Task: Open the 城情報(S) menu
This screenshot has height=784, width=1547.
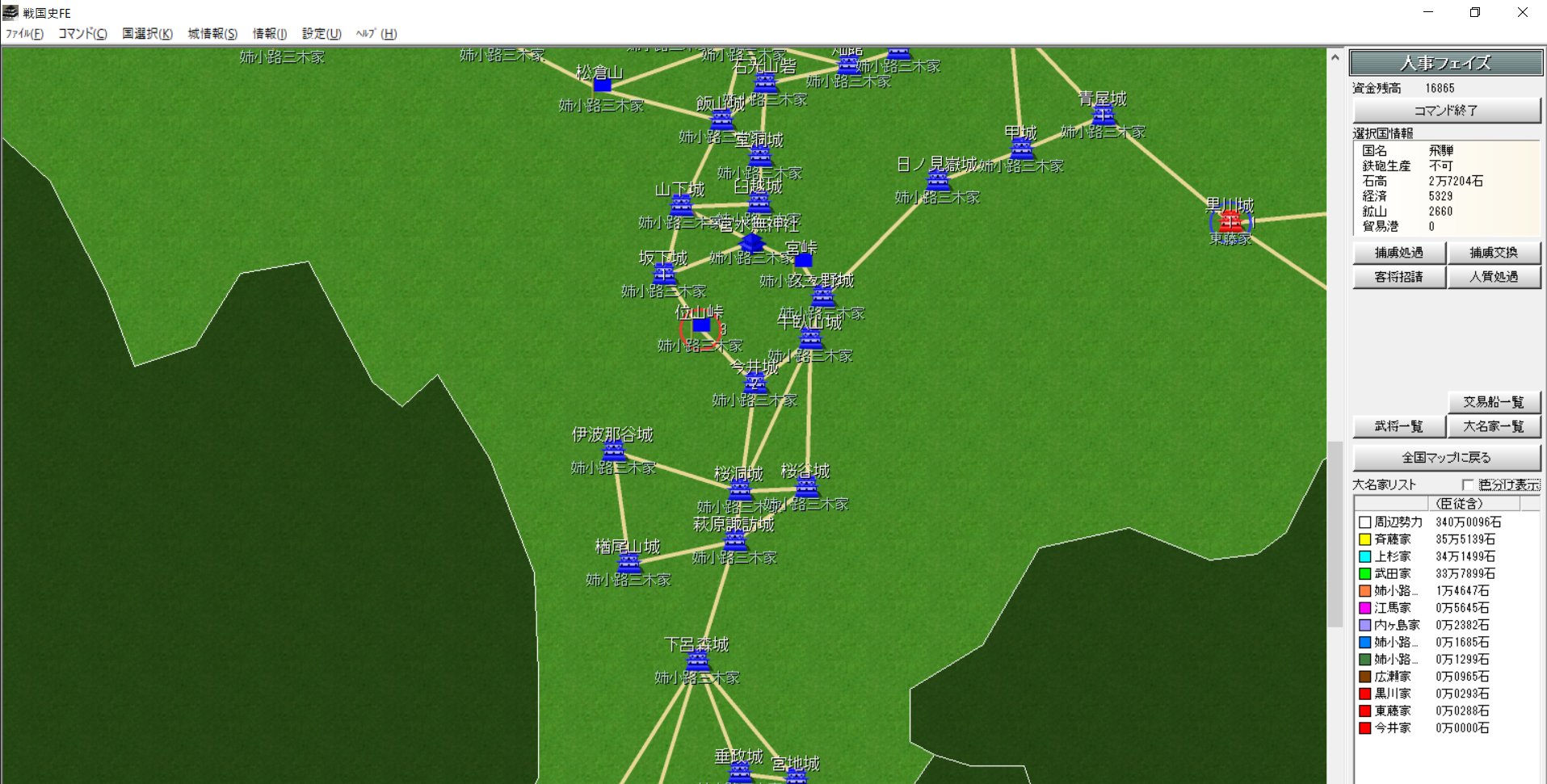Action: [x=212, y=33]
